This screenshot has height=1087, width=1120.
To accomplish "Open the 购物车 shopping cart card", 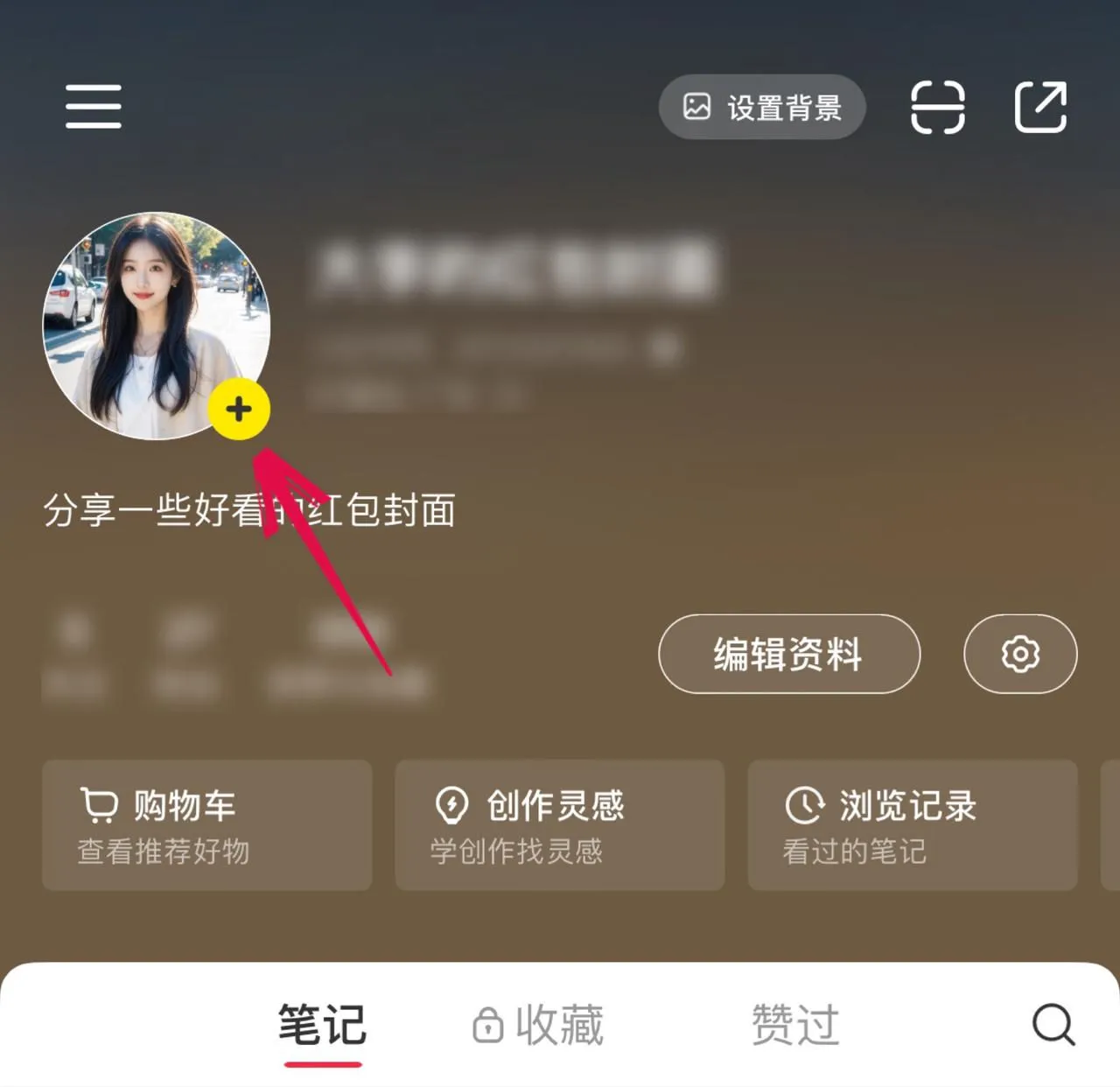I will (x=207, y=825).
